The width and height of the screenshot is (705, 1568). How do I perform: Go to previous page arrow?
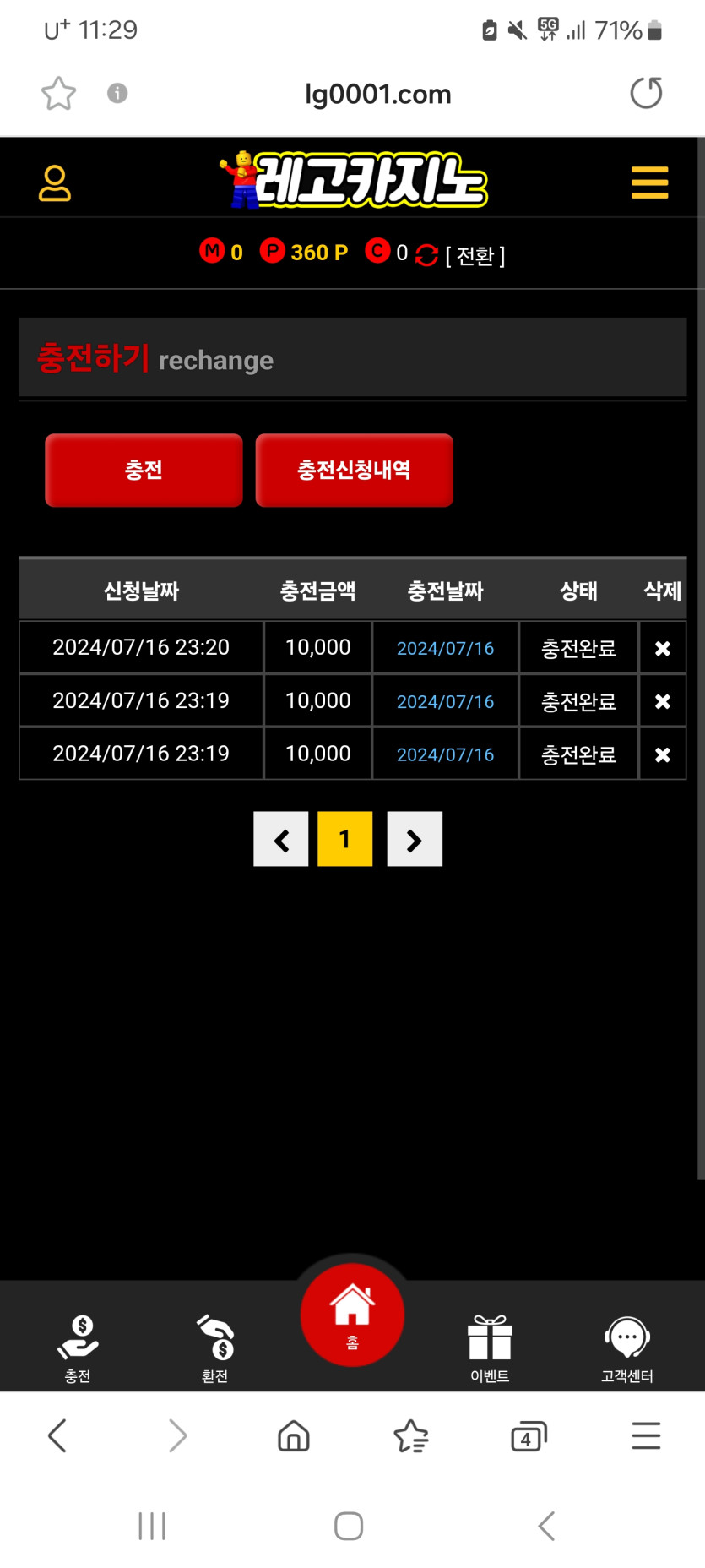point(281,839)
